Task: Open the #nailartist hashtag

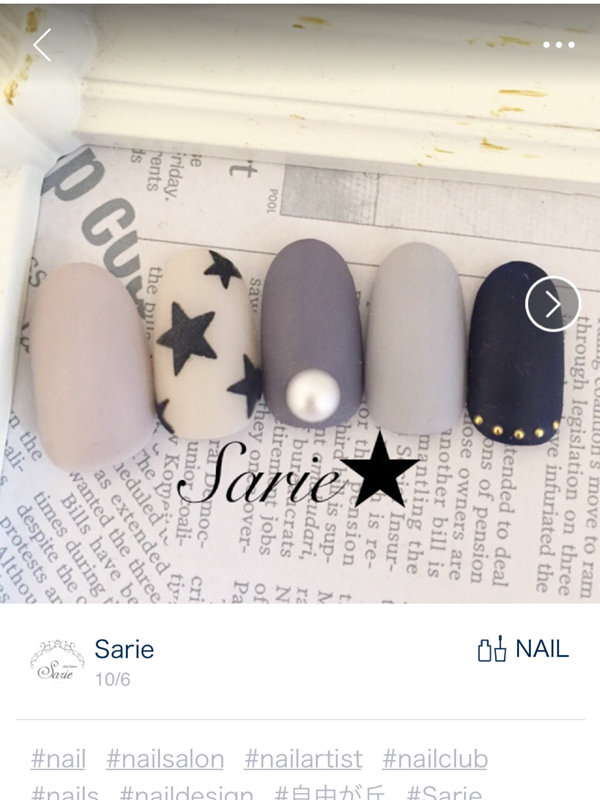Action: [x=303, y=759]
